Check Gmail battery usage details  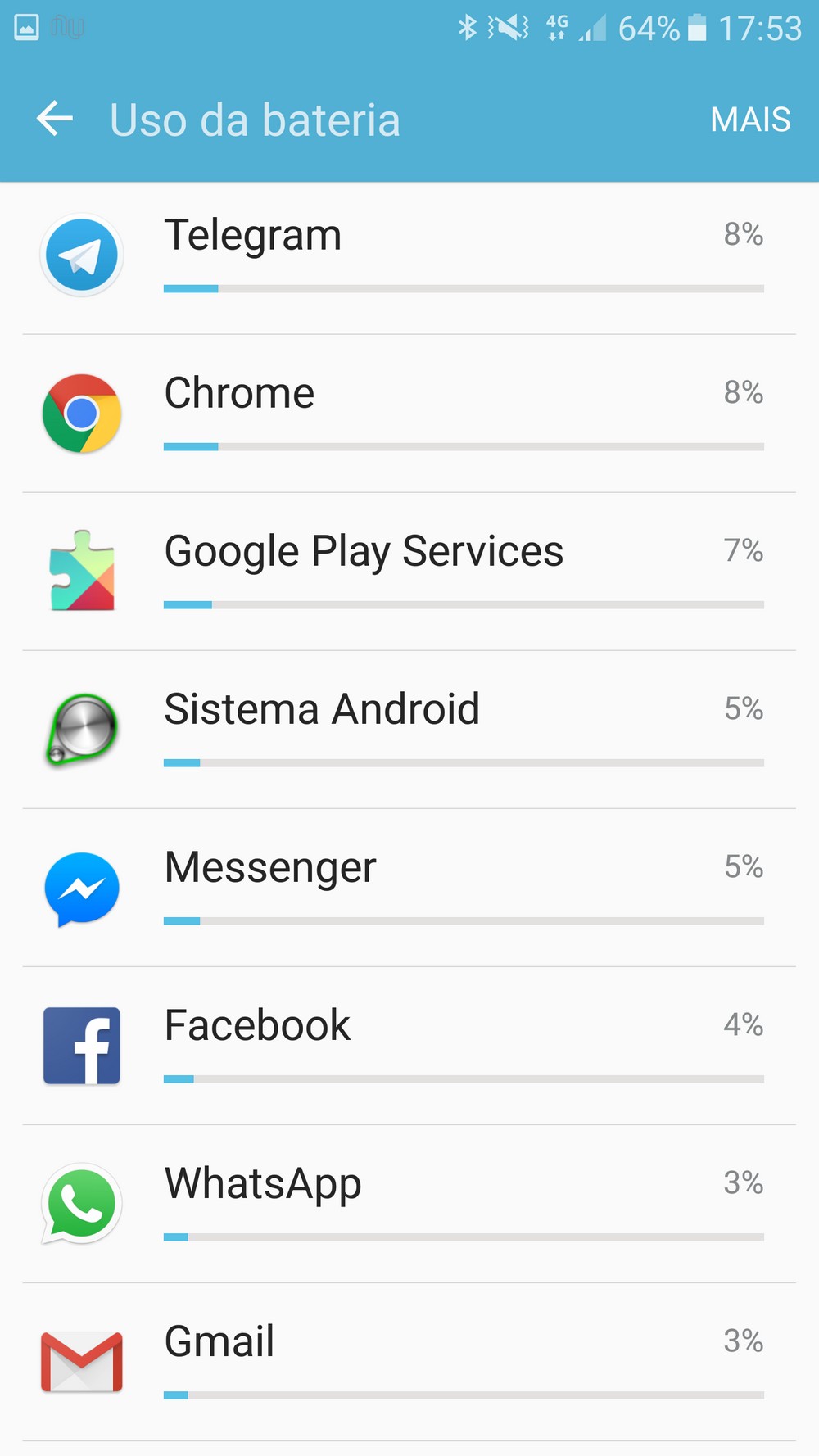409,1362
